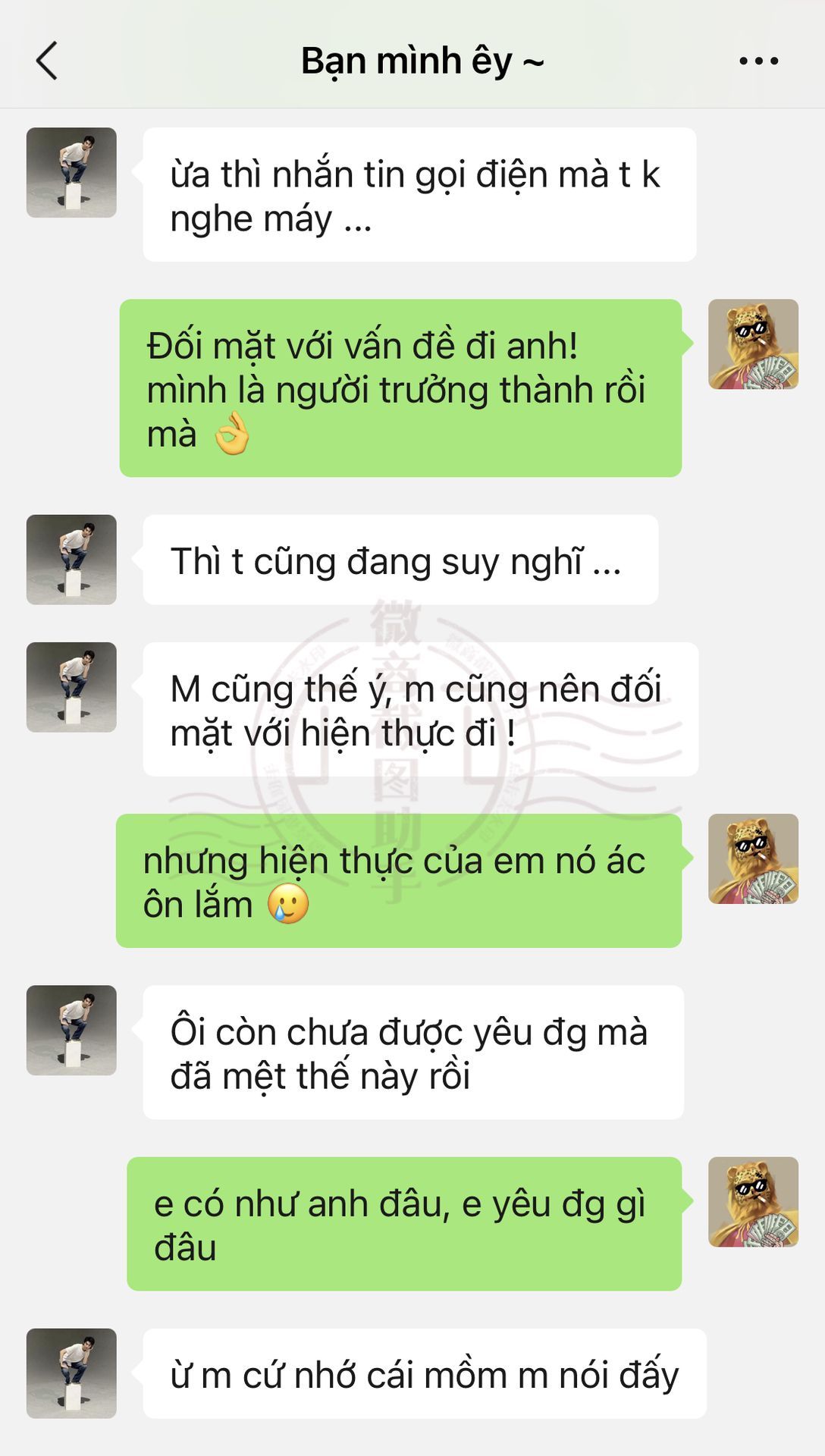Screen dimensions: 825x1456
Task: Go back from the Bạn mình êy chat
Action: coord(47,61)
